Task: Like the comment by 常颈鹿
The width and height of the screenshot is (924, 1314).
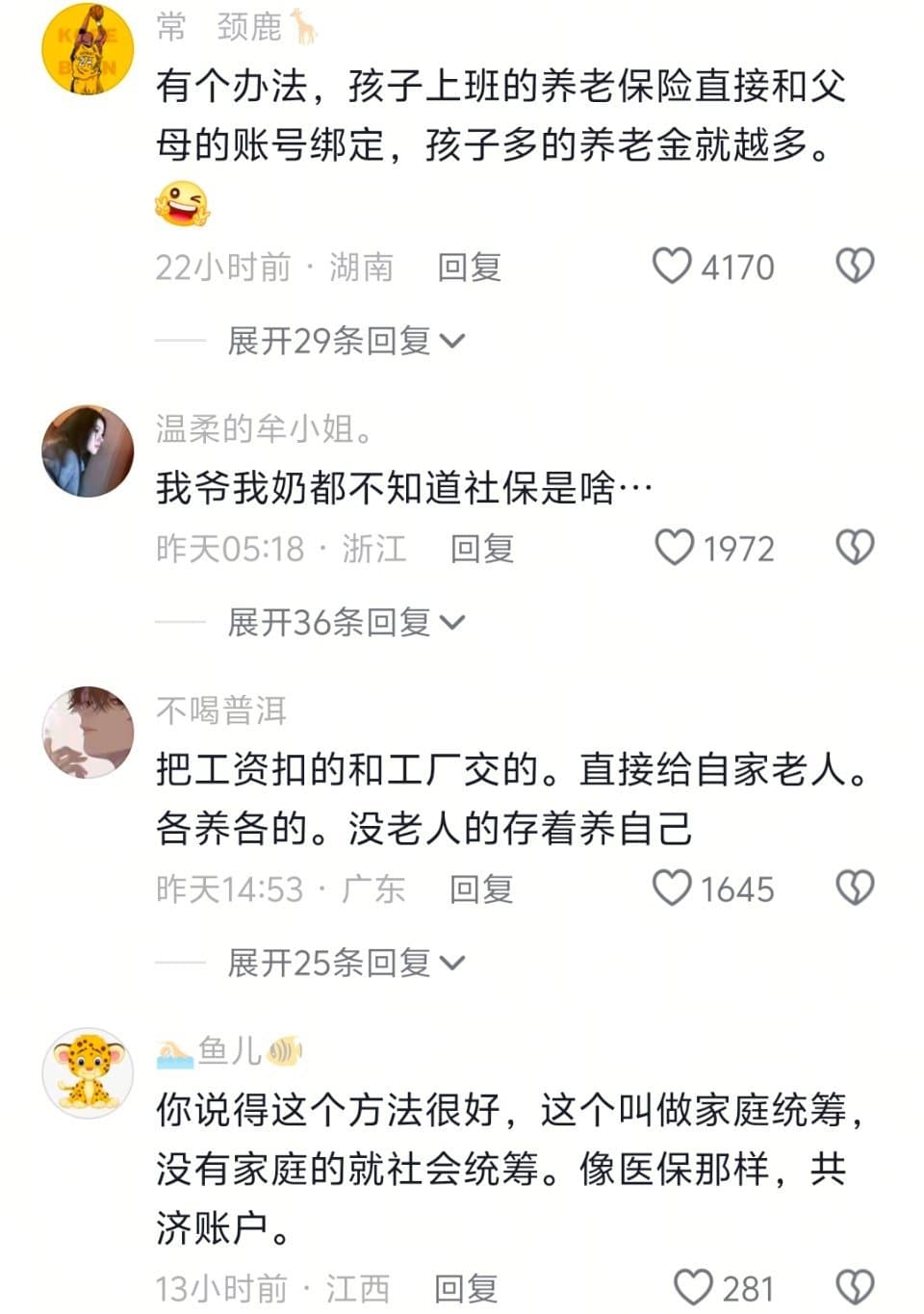Action: click(672, 266)
